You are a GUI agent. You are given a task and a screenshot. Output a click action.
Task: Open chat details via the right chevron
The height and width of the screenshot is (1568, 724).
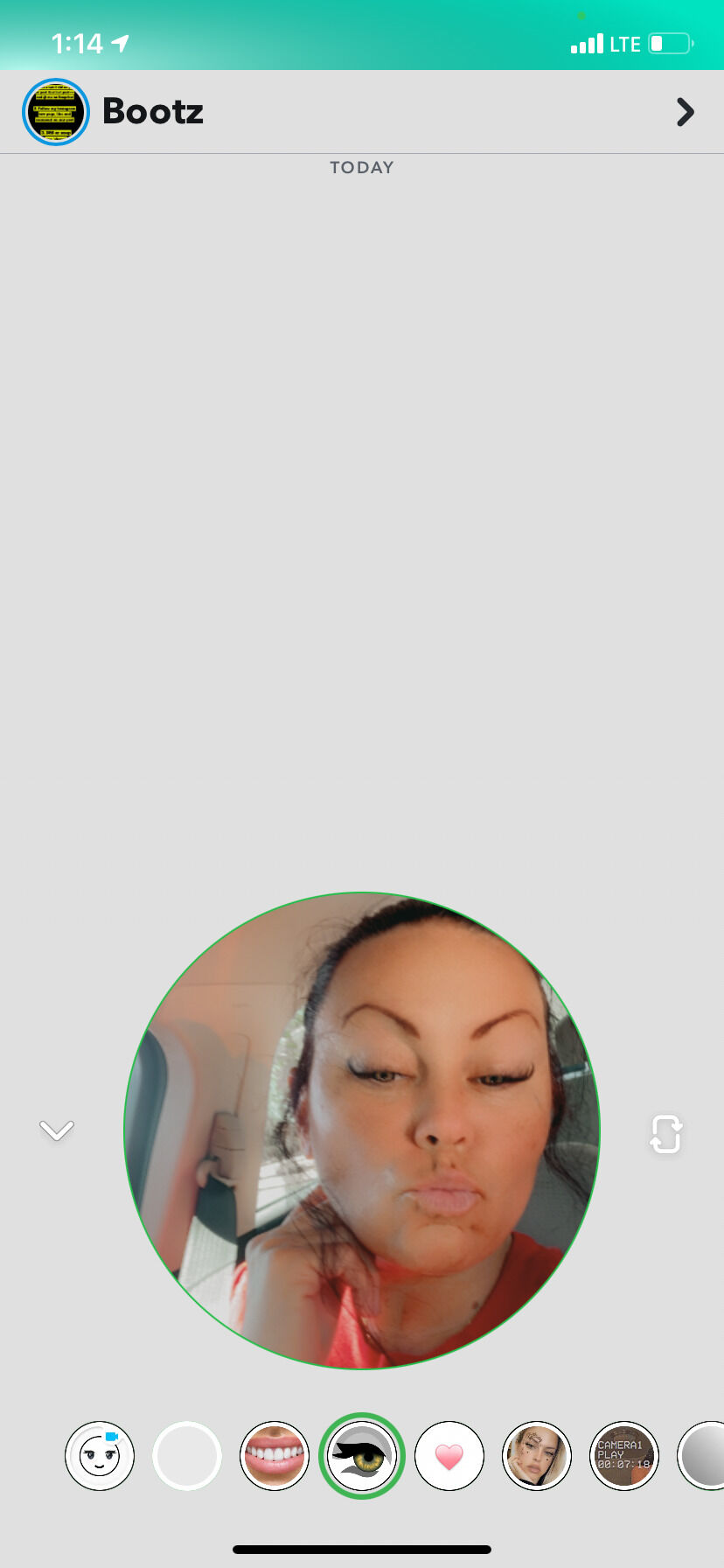click(x=685, y=112)
